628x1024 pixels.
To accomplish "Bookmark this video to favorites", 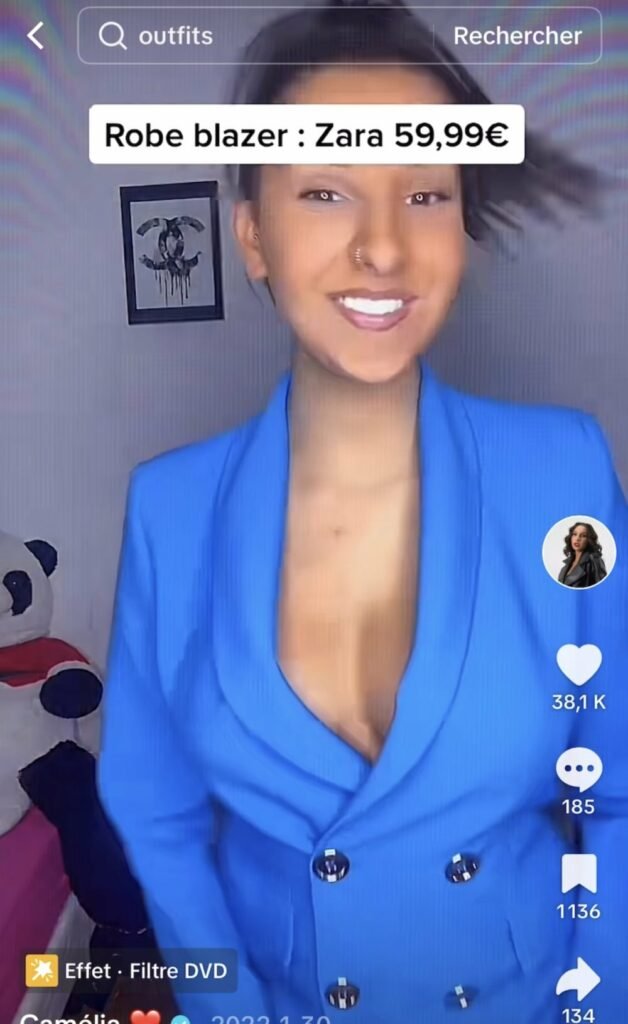I will (578, 874).
